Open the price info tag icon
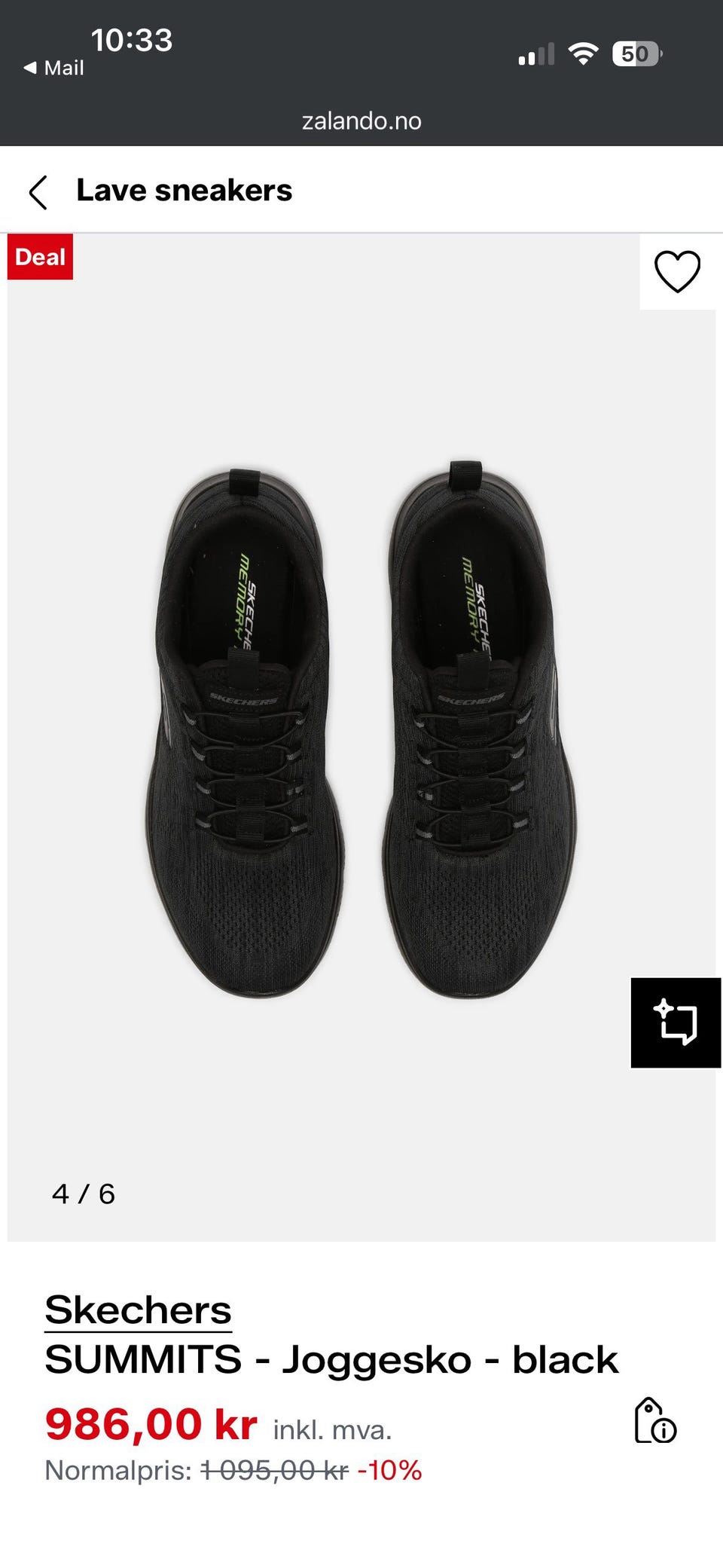This screenshot has width=723, height=1568. click(655, 1420)
